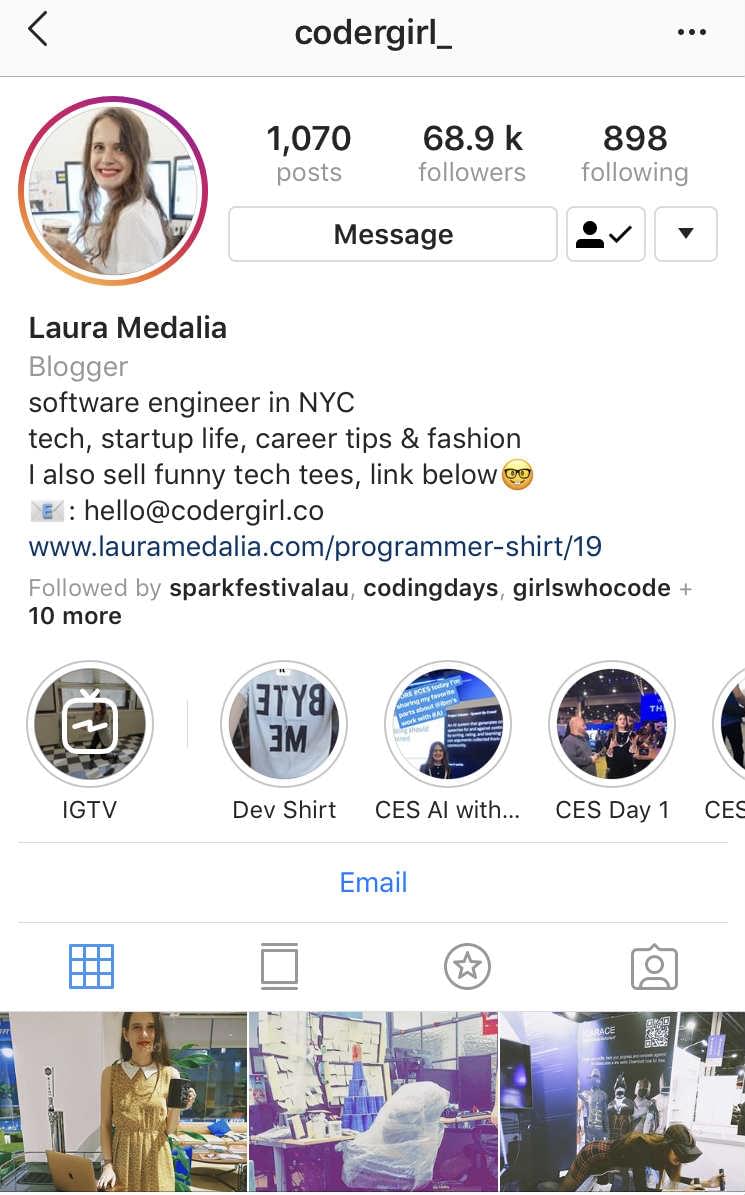Open the Dev Shirt highlight

284,741
